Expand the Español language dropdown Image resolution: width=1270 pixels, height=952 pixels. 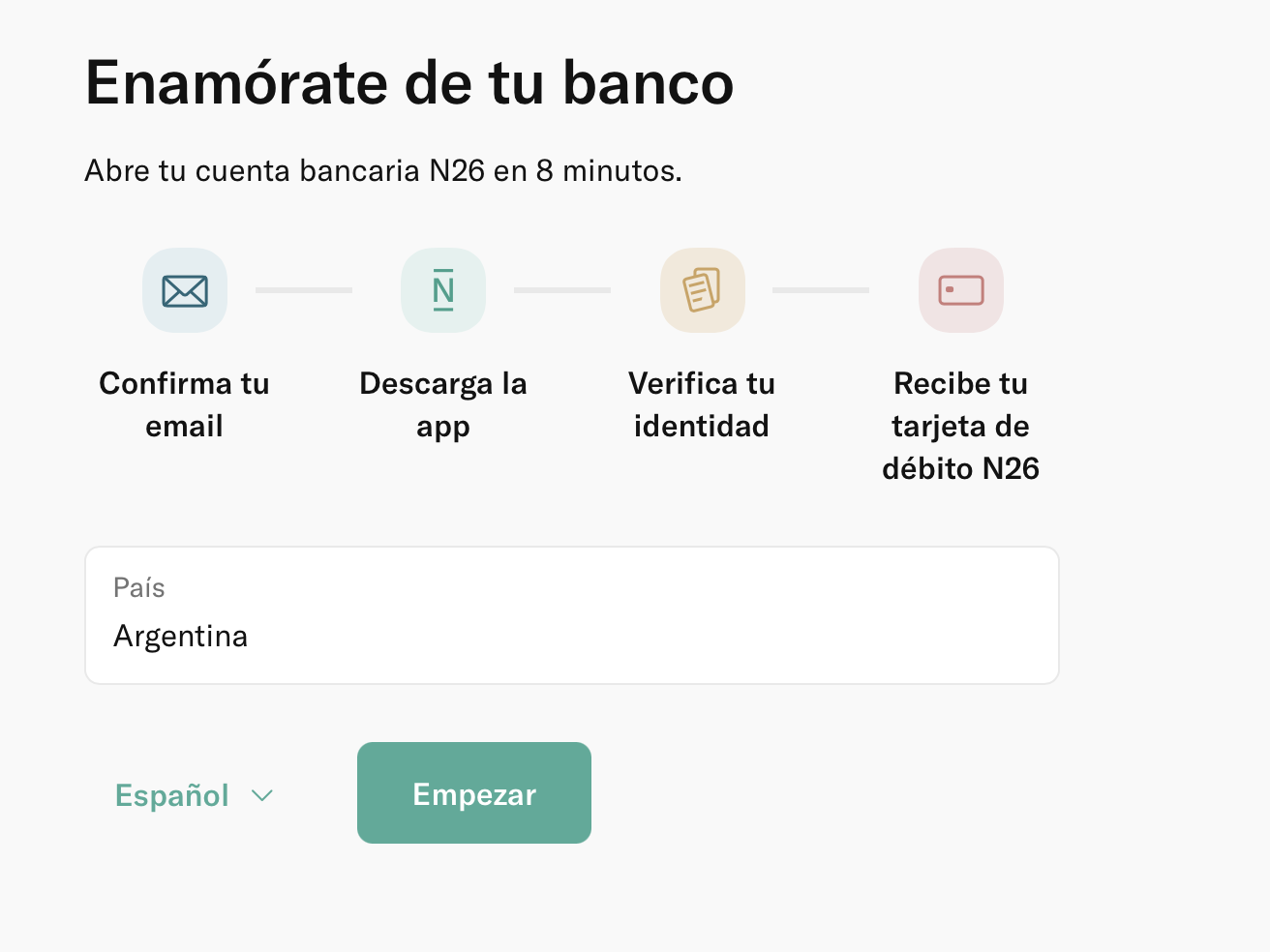pos(194,795)
